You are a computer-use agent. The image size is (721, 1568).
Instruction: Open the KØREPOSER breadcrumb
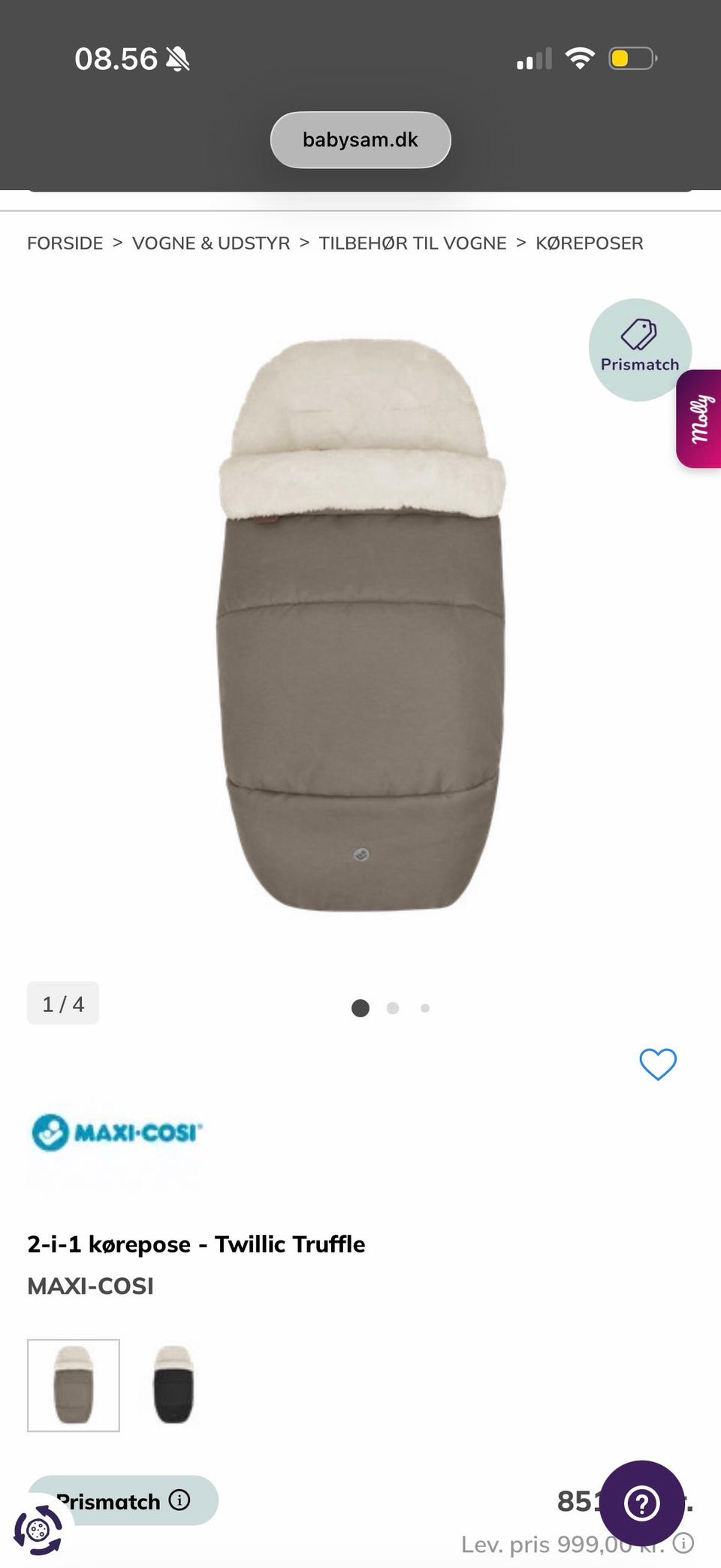590,243
